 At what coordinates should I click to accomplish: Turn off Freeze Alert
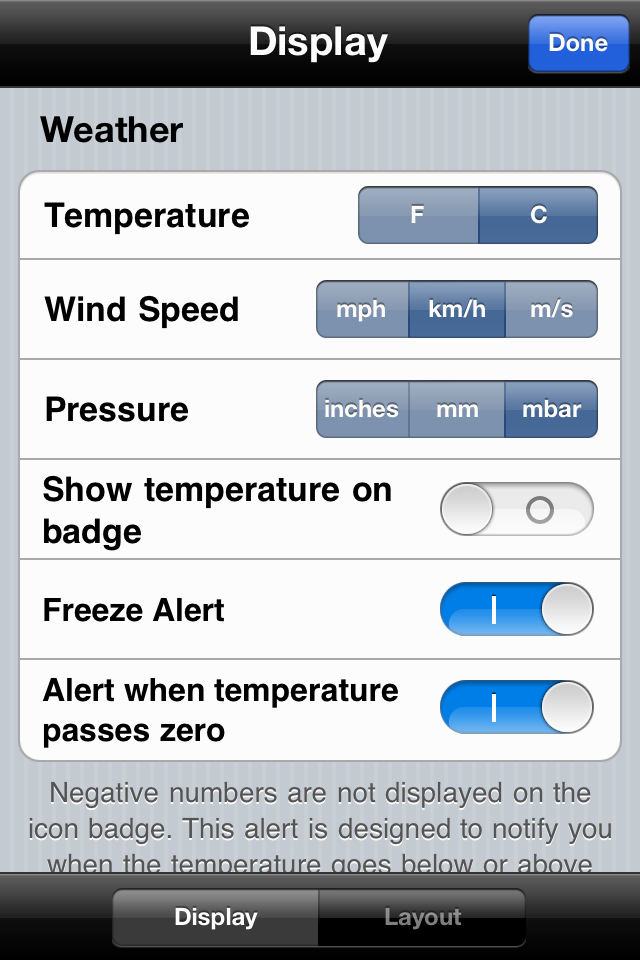point(516,610)
